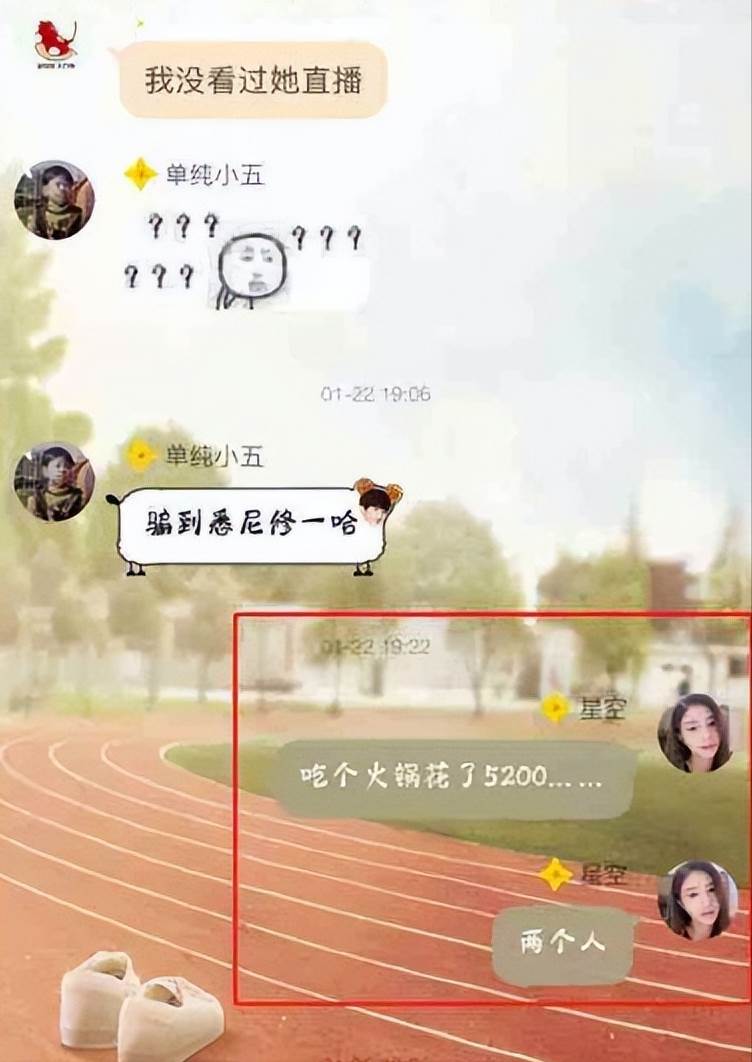The height and width of the screenshot is (1062, 752).
Task: Open 单纯小五's avatar beside the question-mark sticker
Action: point(54,199)
